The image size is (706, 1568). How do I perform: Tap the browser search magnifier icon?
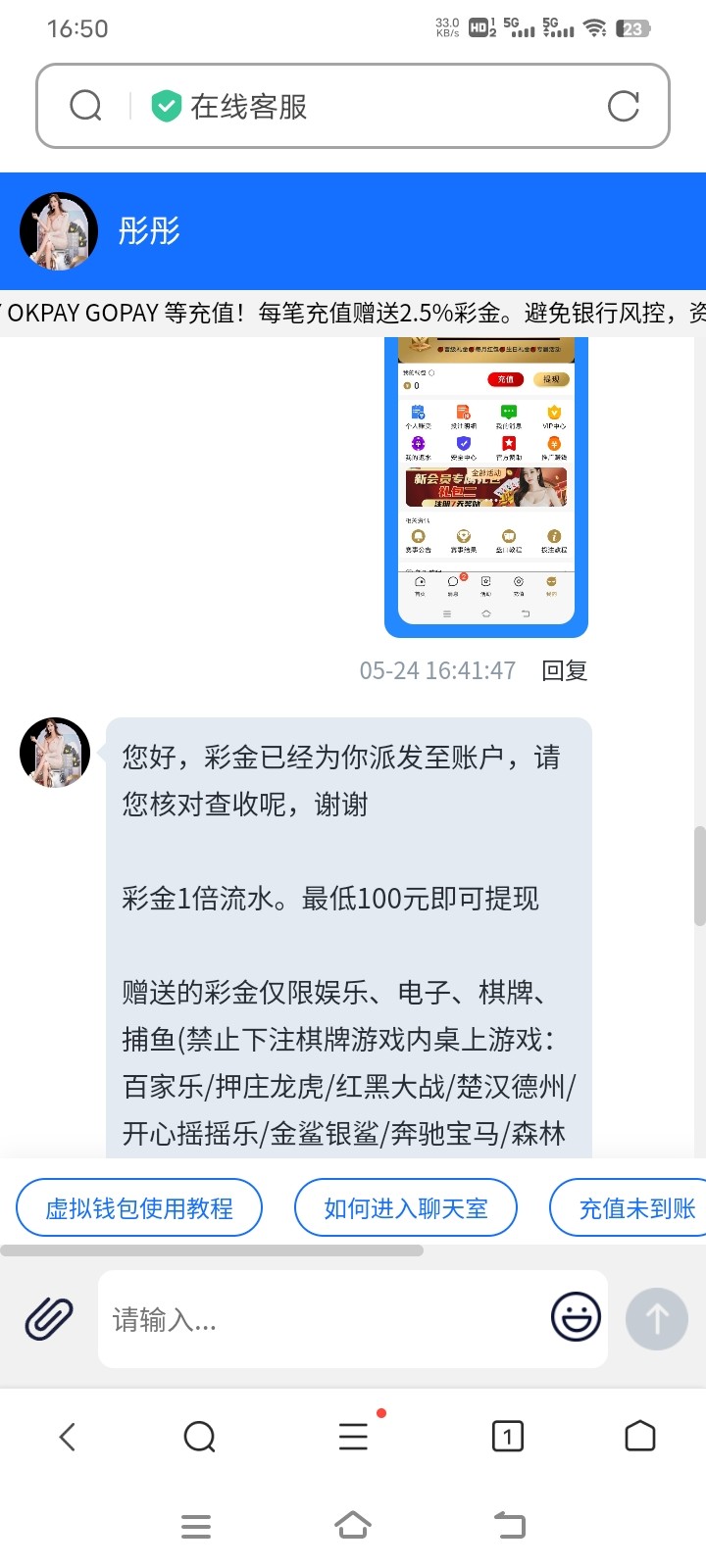(x=86, y=106)
